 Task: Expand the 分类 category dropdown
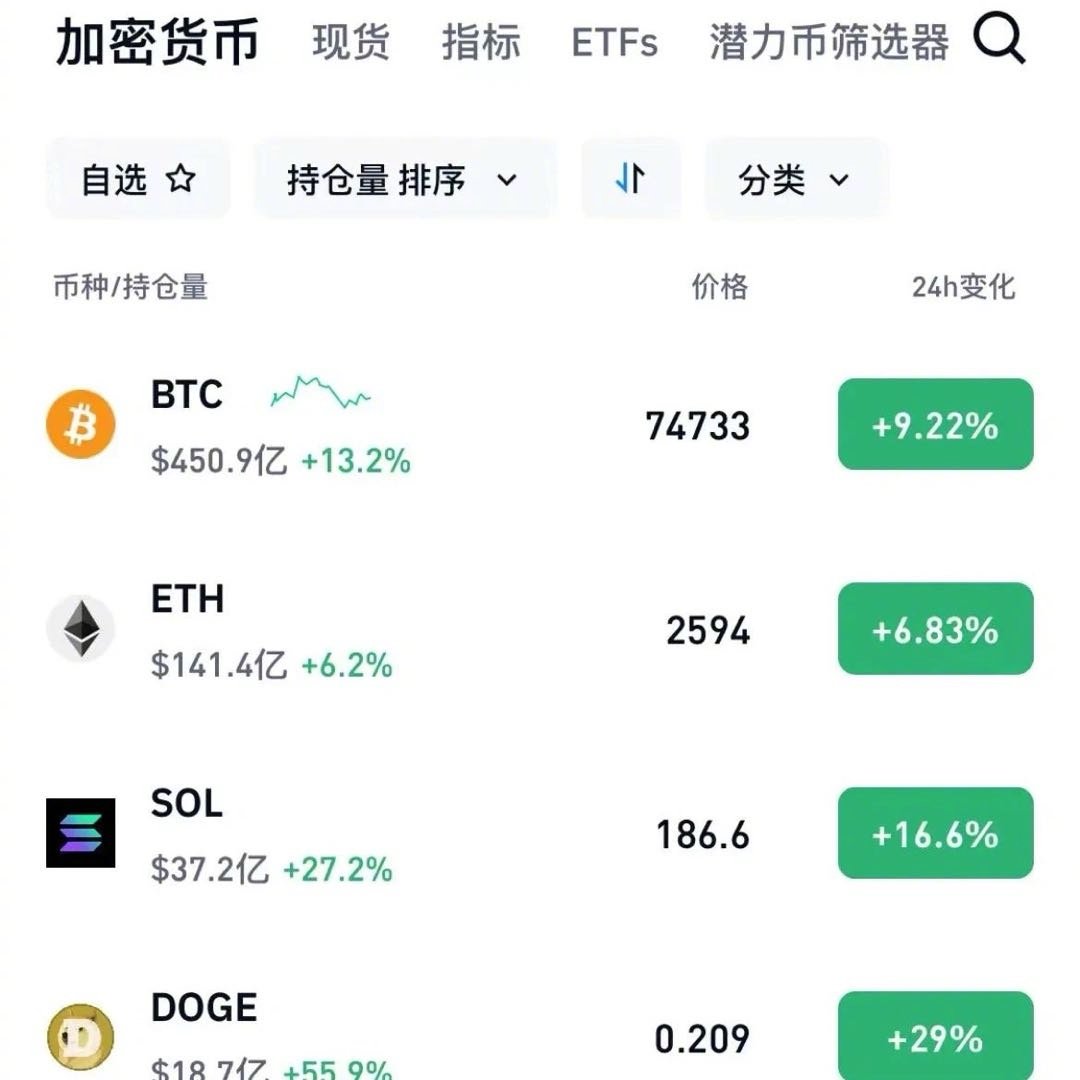tap(794, 180)
